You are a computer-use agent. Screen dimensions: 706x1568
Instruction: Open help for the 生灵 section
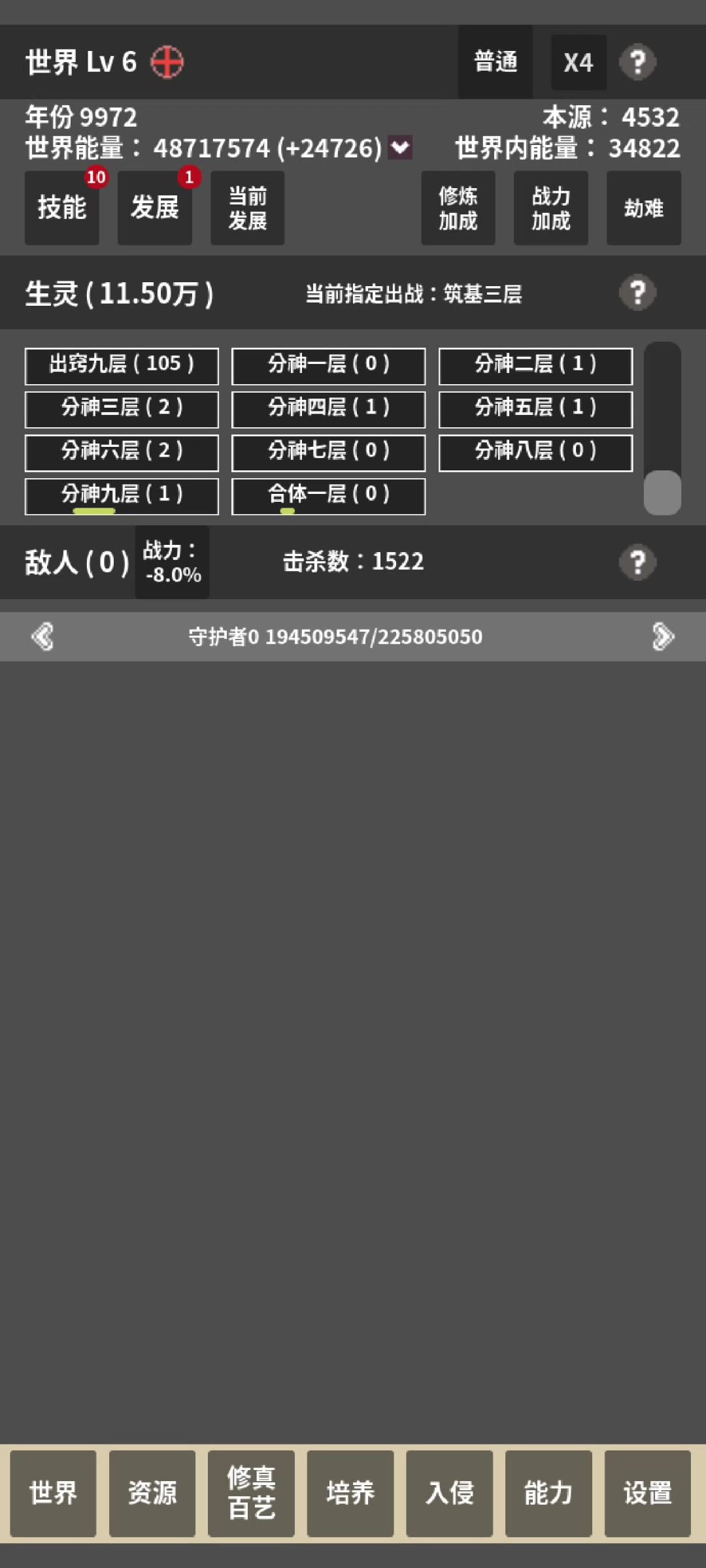pos(637,293)
